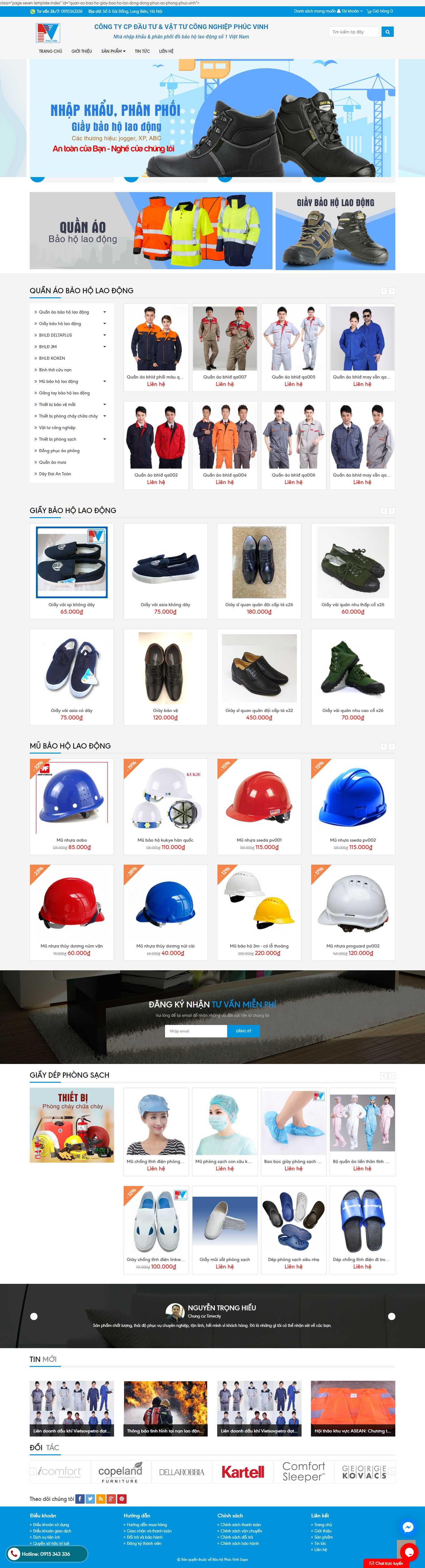Tap the blue search button

click(x=387, y=32)
